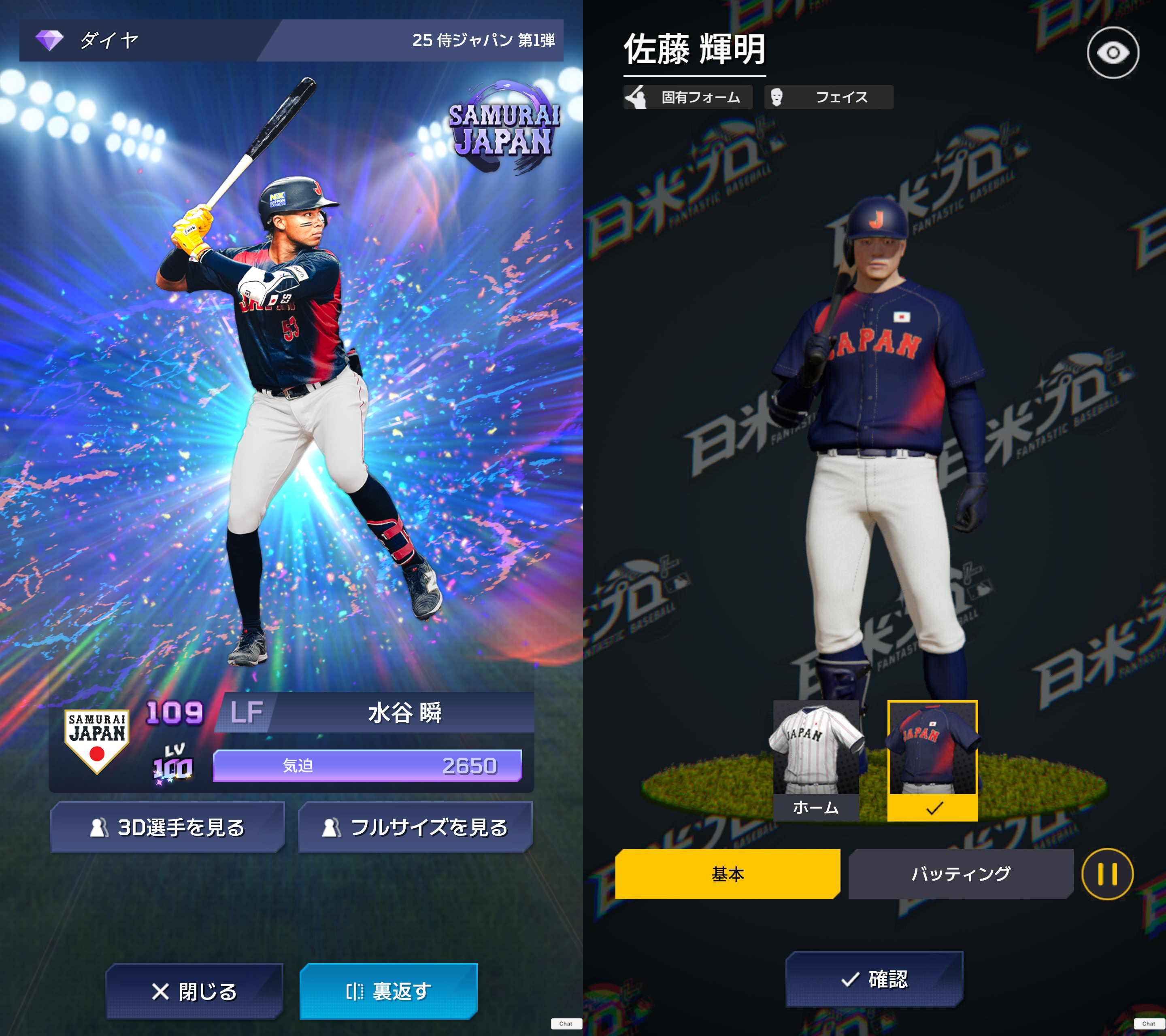
Task: Confirm selection with 確認
Action: tap(874, 979)
